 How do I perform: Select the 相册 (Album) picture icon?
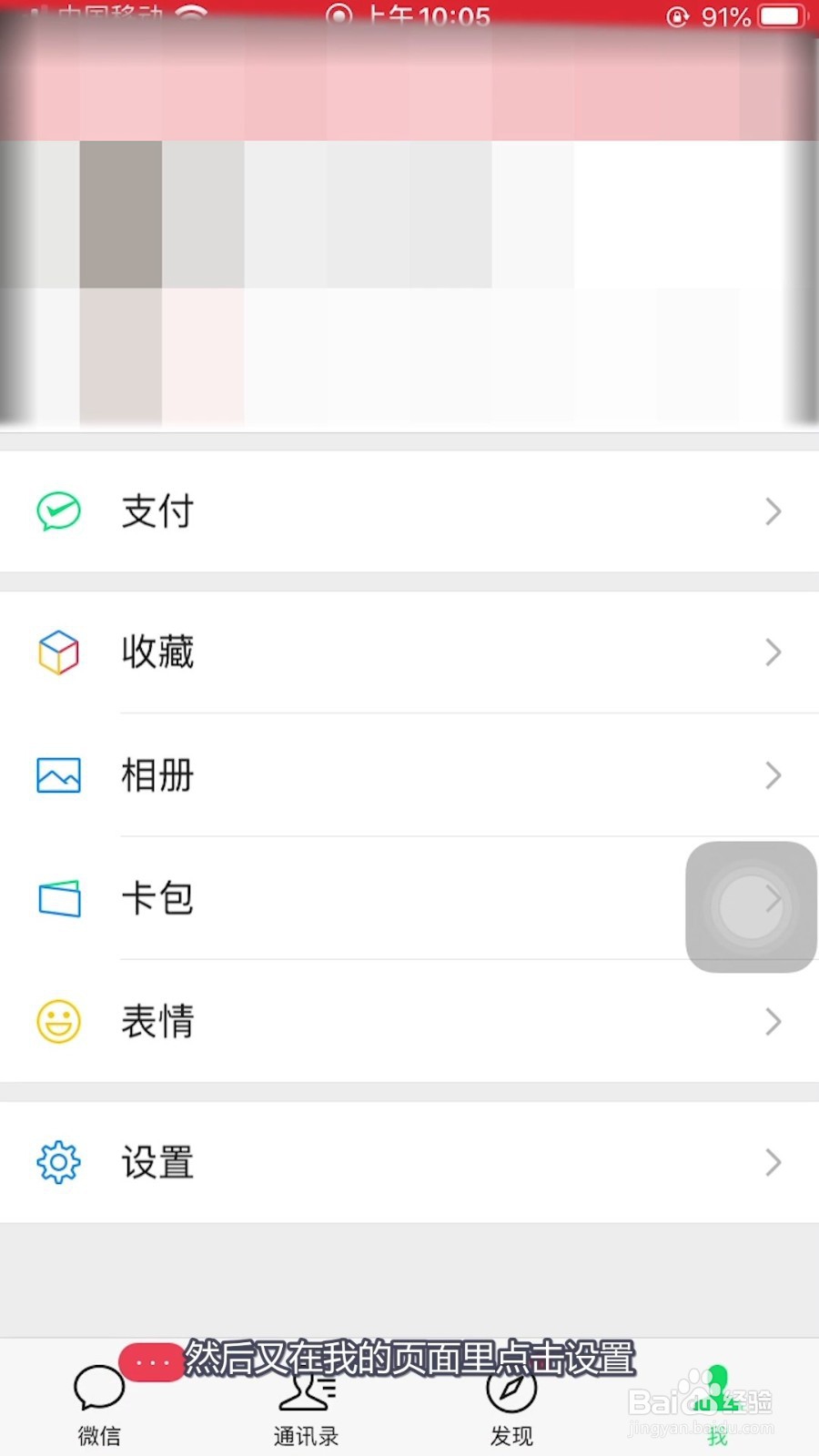(57, 774)
